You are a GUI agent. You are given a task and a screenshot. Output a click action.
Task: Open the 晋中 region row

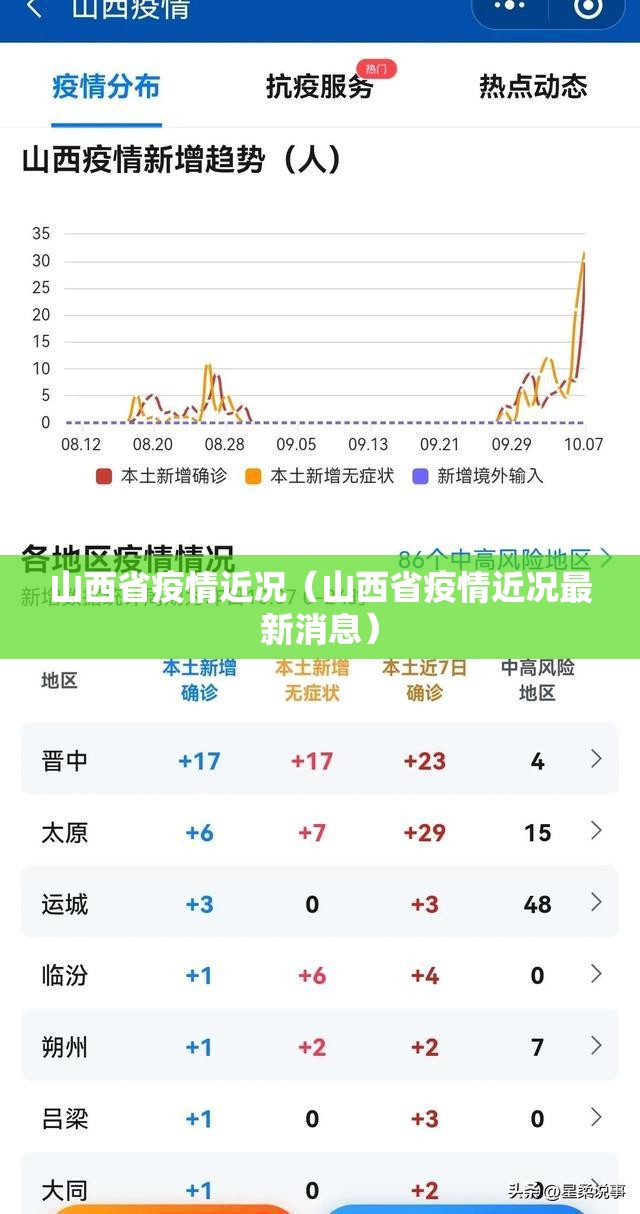pyautogui.click(x=320, y=761)
